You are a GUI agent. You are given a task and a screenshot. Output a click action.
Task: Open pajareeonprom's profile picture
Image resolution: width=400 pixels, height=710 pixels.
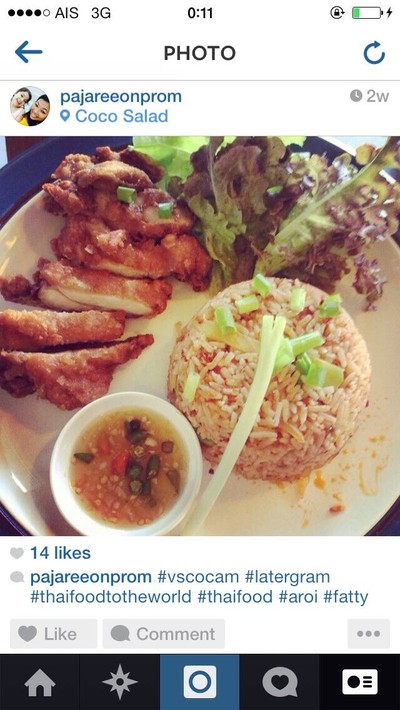[x=30, y=106]
